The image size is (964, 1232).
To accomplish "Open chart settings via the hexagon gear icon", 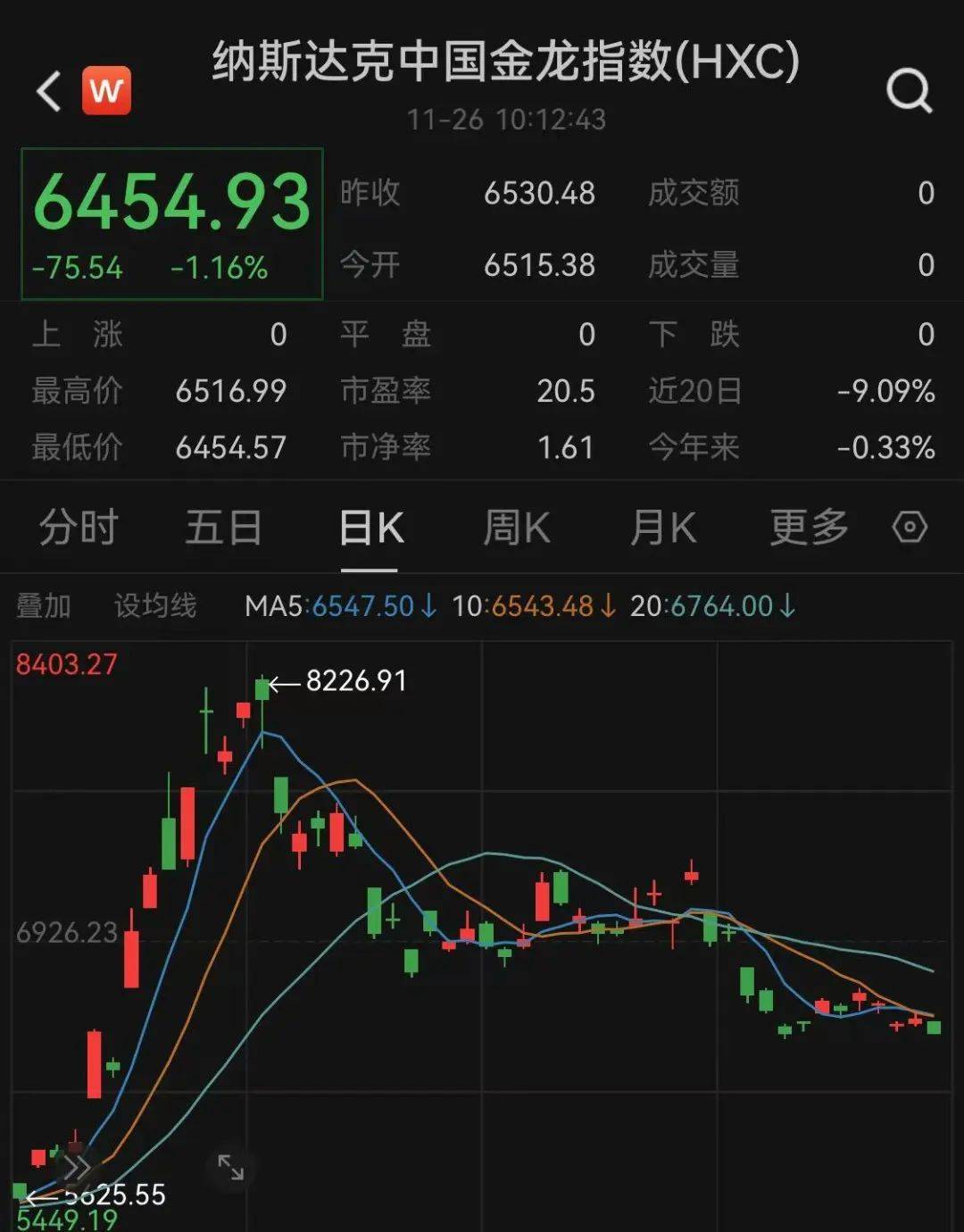I will 910,528.
